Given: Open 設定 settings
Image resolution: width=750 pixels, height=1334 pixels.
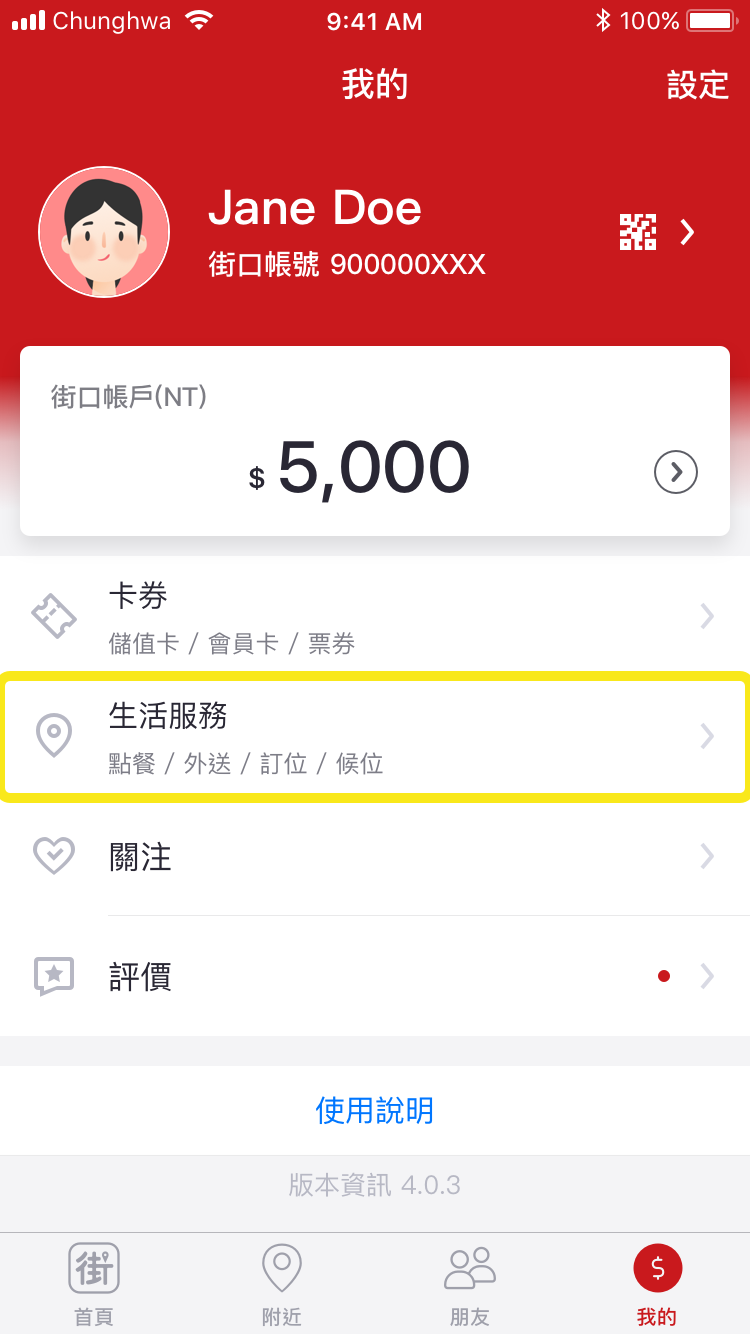Looking at the screenshot, I should coord(697,86).
